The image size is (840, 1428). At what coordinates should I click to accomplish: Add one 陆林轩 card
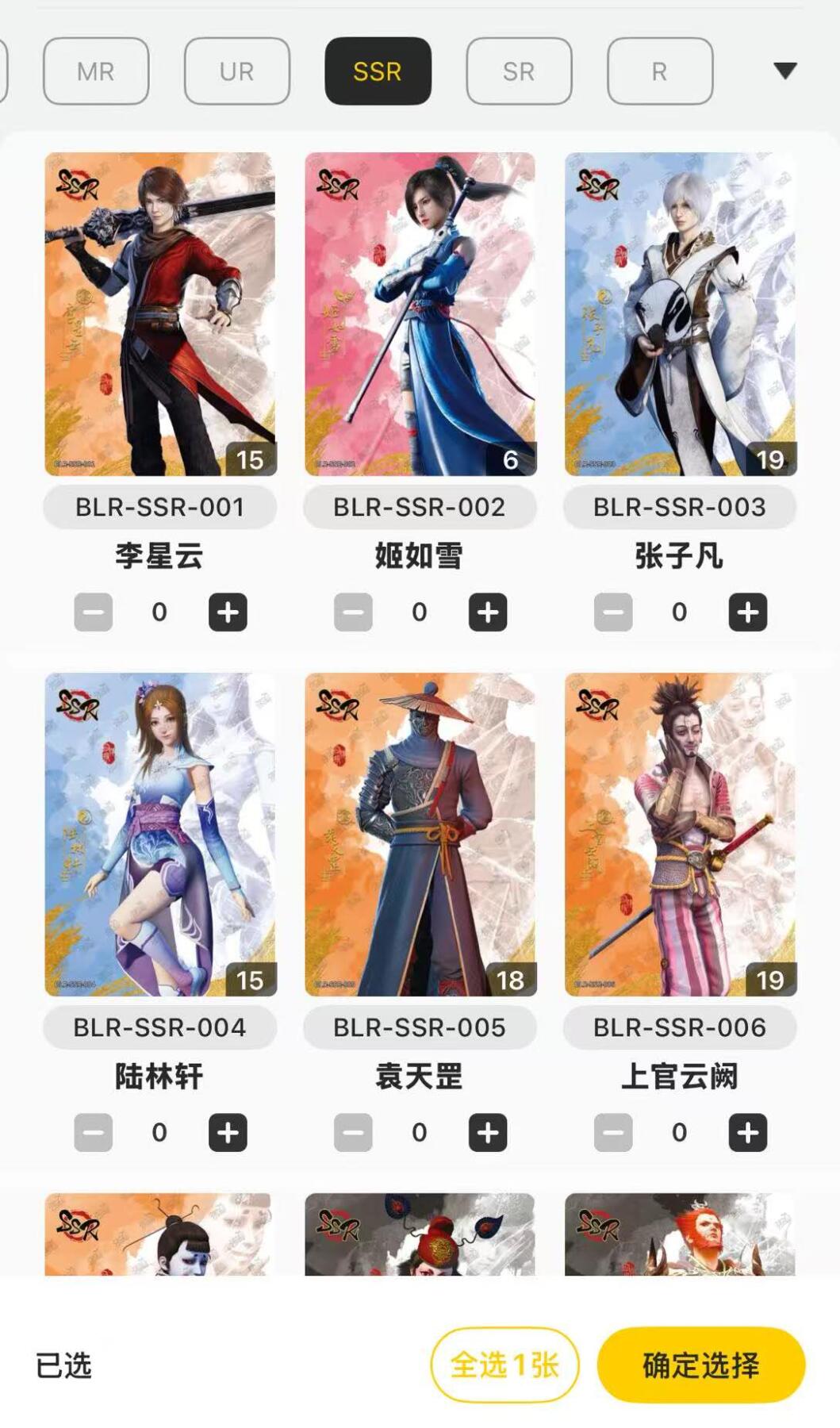228,1133
